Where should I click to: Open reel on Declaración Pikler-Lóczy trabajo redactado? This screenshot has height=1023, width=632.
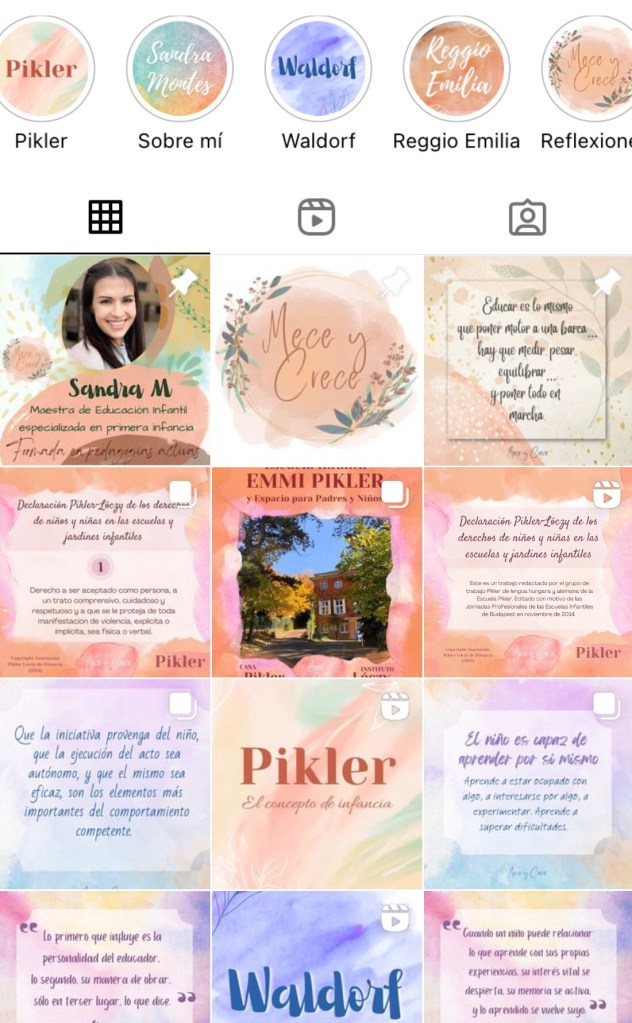click(x=527, y=572)
